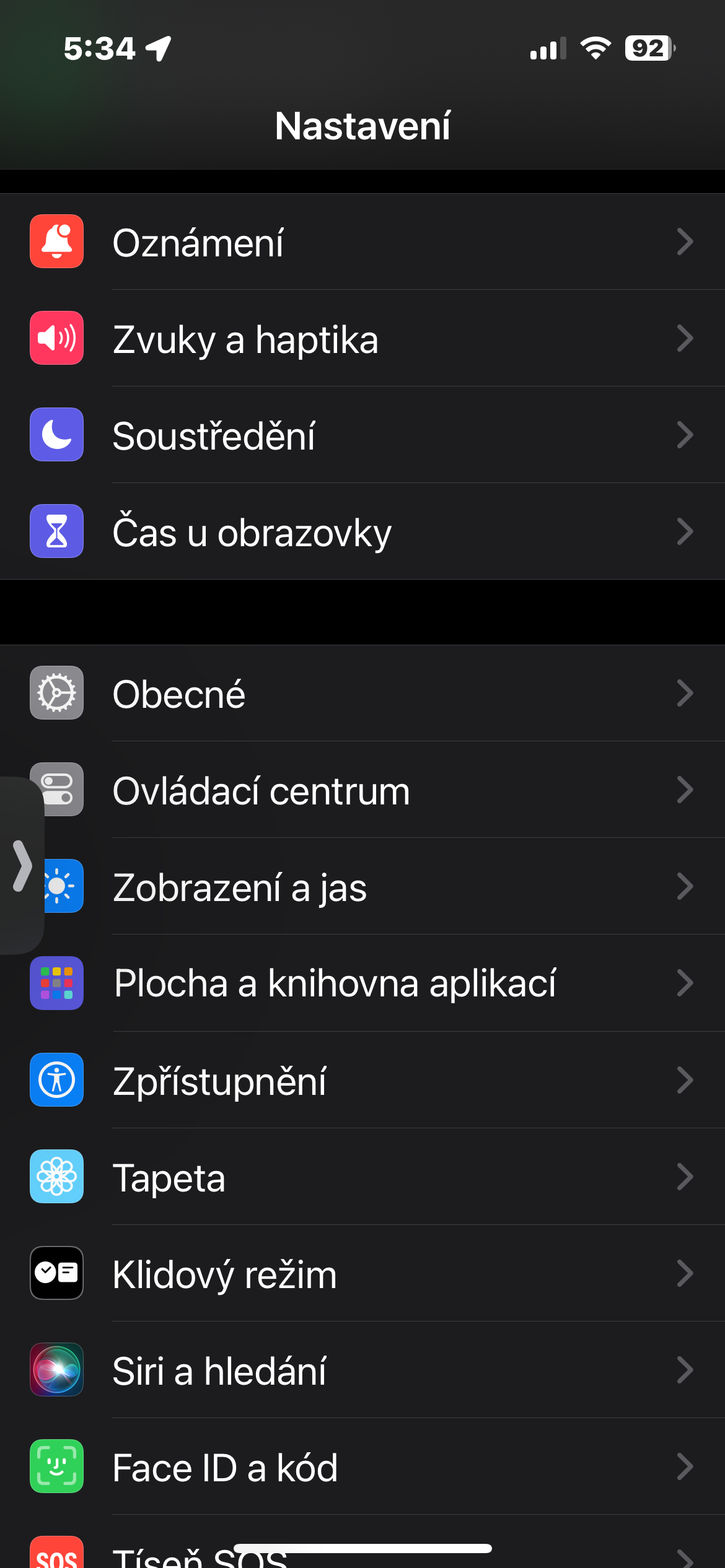This screenshot has width=725, height=1568.
Task: Expand the side panel arrow handle
Action: click(22, 865)
